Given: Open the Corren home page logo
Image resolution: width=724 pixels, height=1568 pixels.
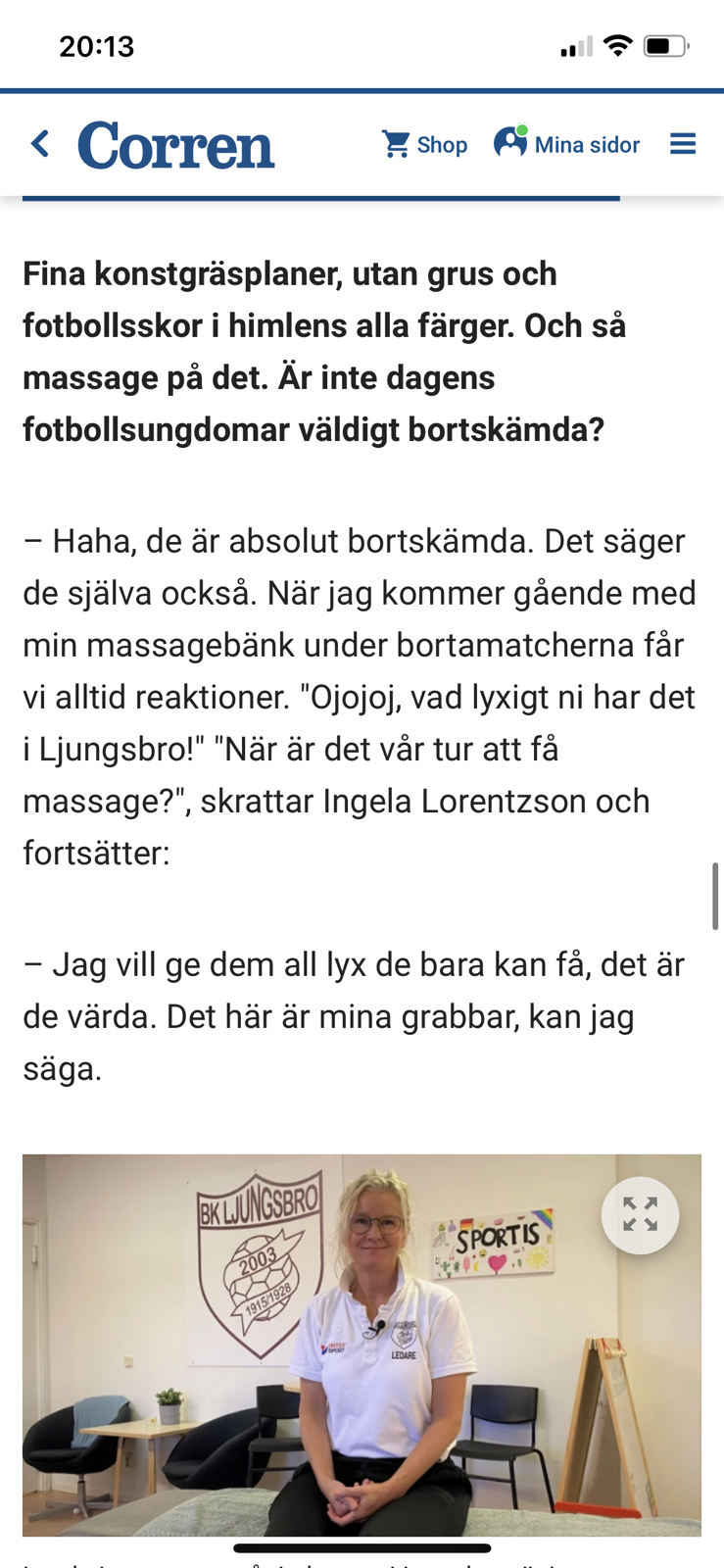Looking at the screenshot, I should click(176, 145).
